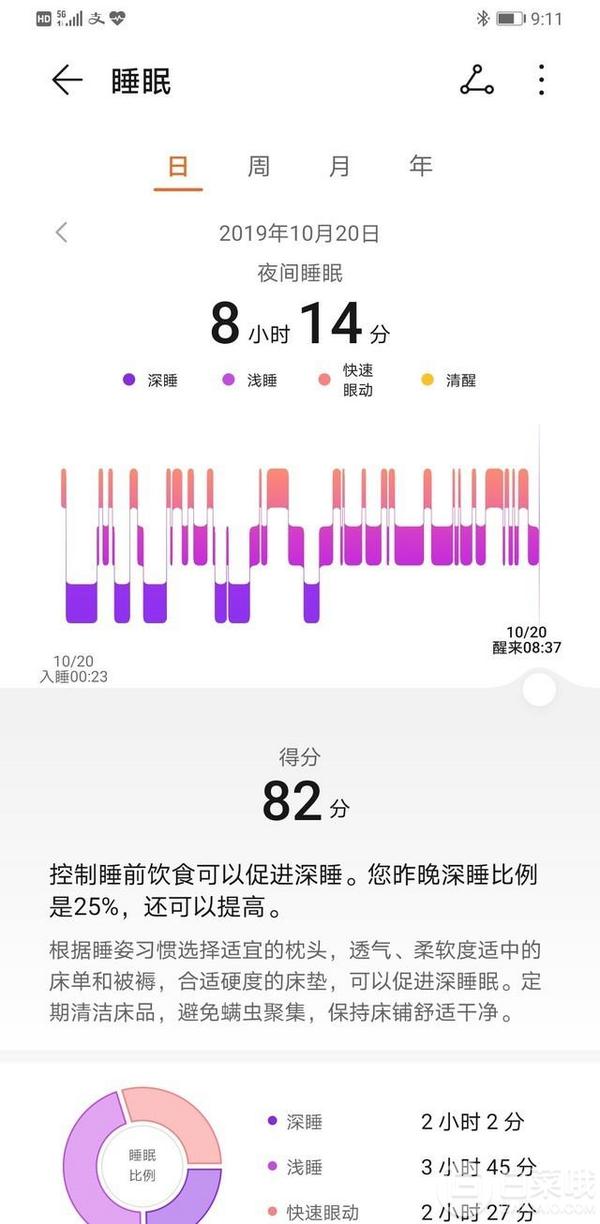Switch to the 周 tab
Image resolution: width=600 pixels, height=1224 pixels.
click(x=259, y=166)
